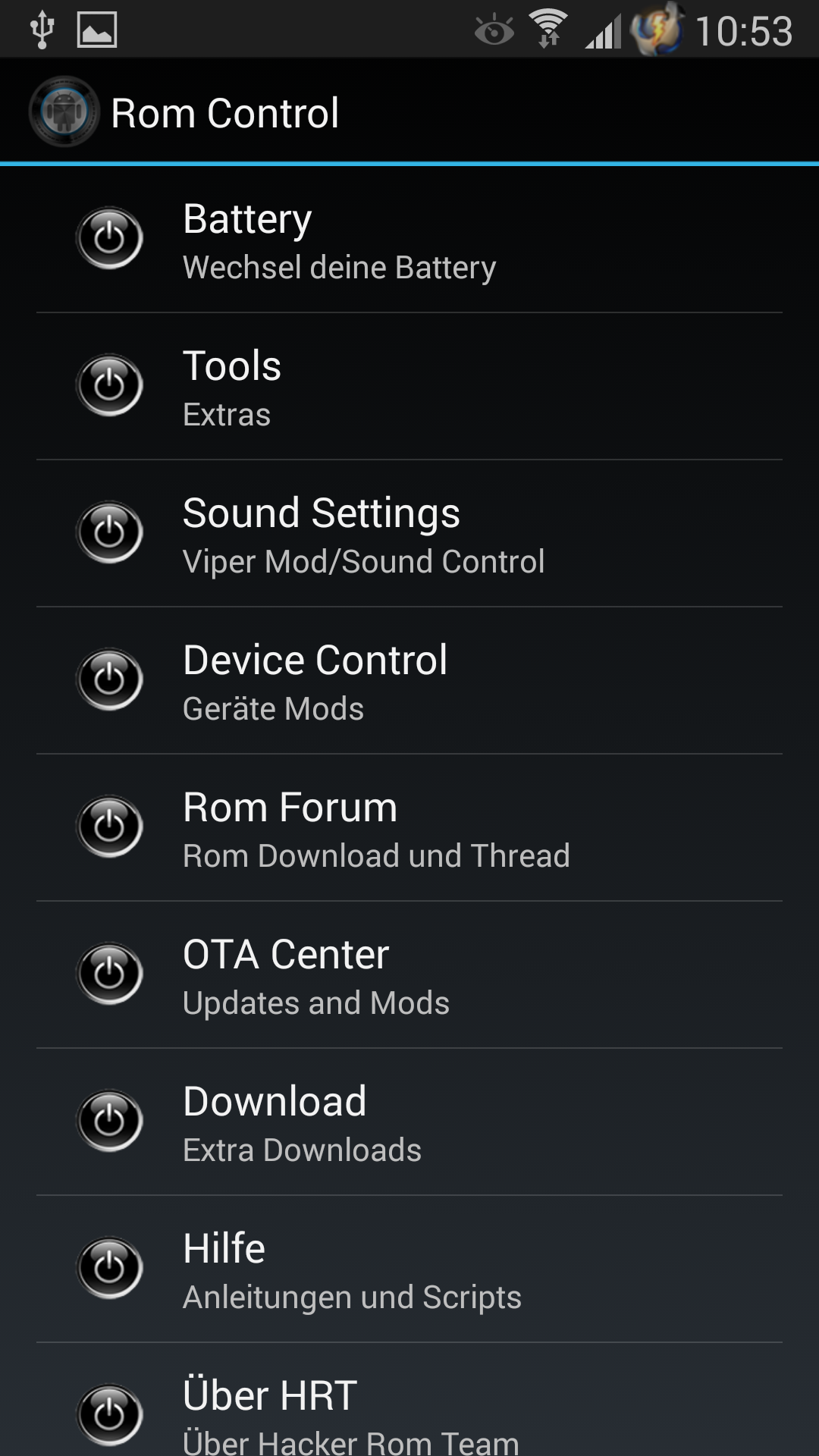Open Tools extras
819x1456 pixels.
click(409, 387)
